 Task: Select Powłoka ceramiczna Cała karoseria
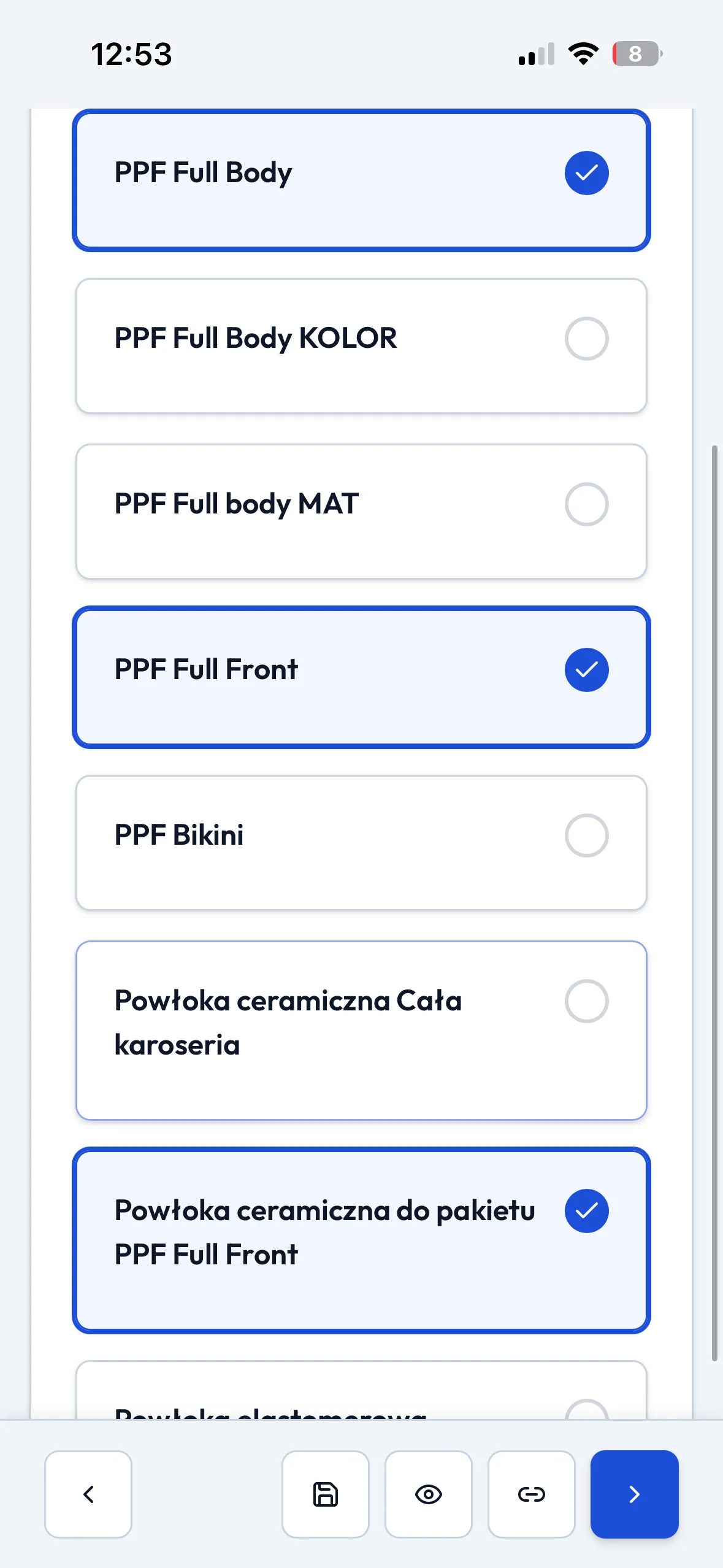[x=586, y=1001]
